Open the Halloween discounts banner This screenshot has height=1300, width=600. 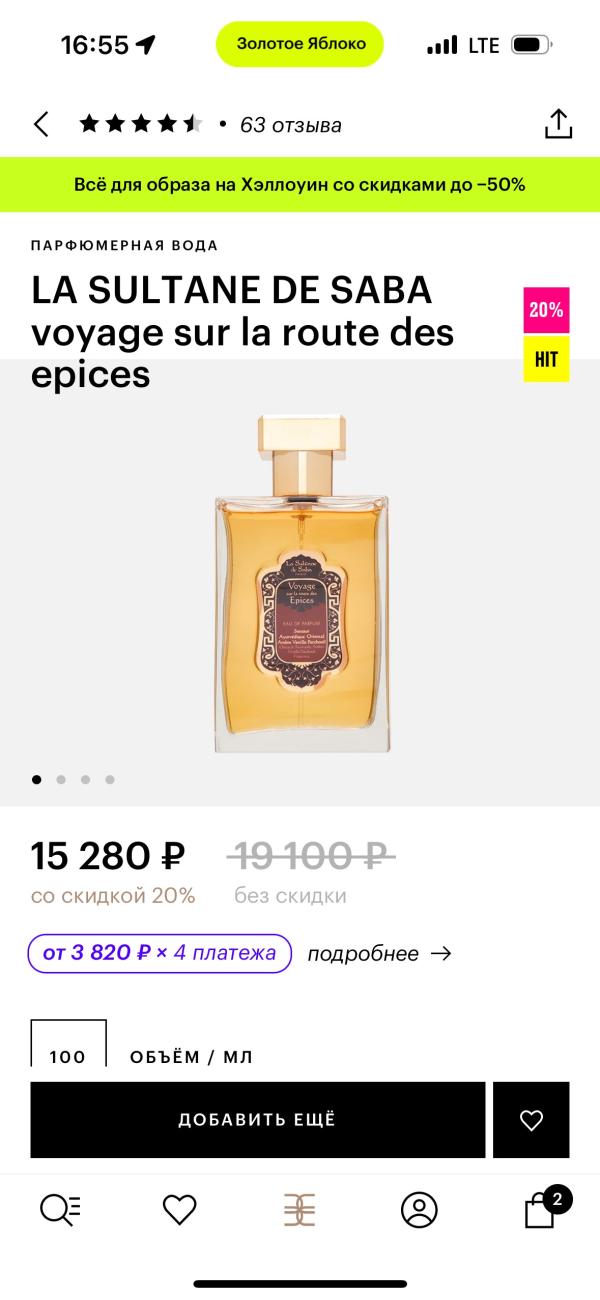(x=300, y=185)
